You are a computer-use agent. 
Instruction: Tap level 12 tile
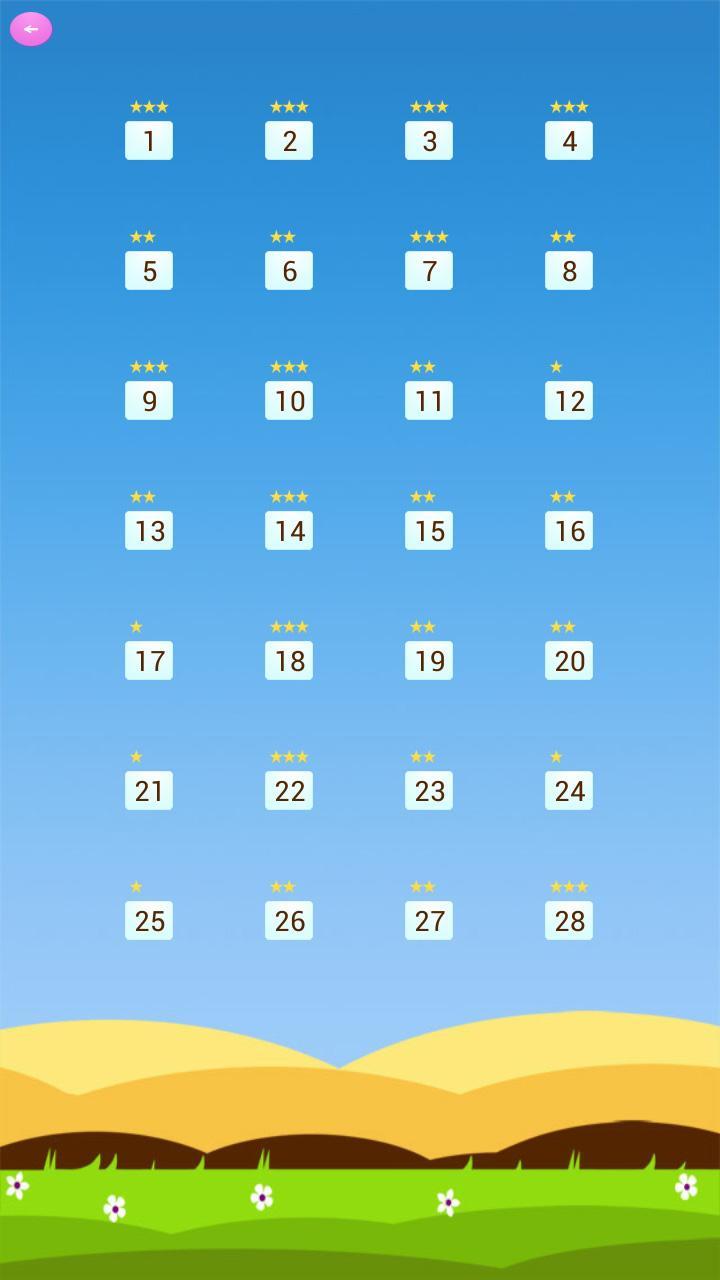[x=569, y=401]
